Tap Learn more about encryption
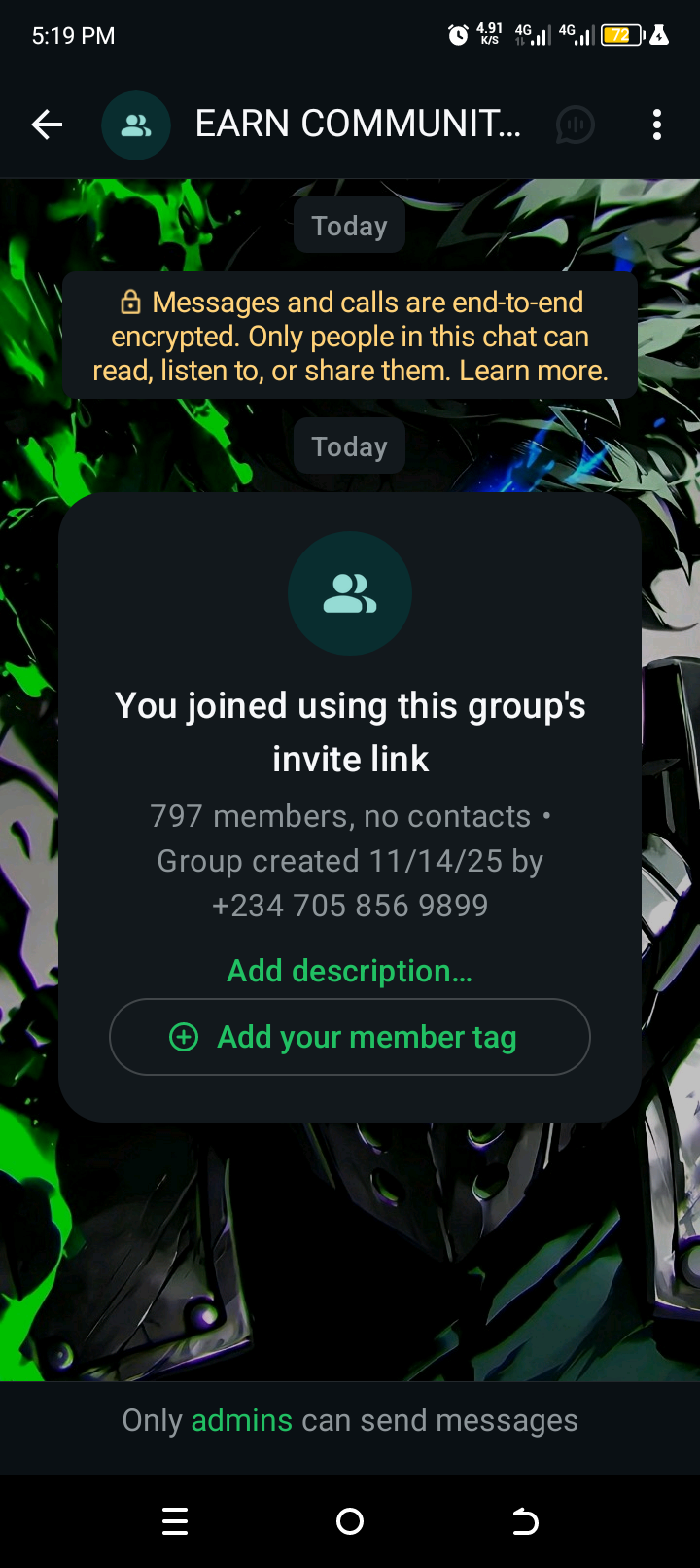The height and width of the screenshot is (1568, 700). pyautogui.click(x=533, y=371)
